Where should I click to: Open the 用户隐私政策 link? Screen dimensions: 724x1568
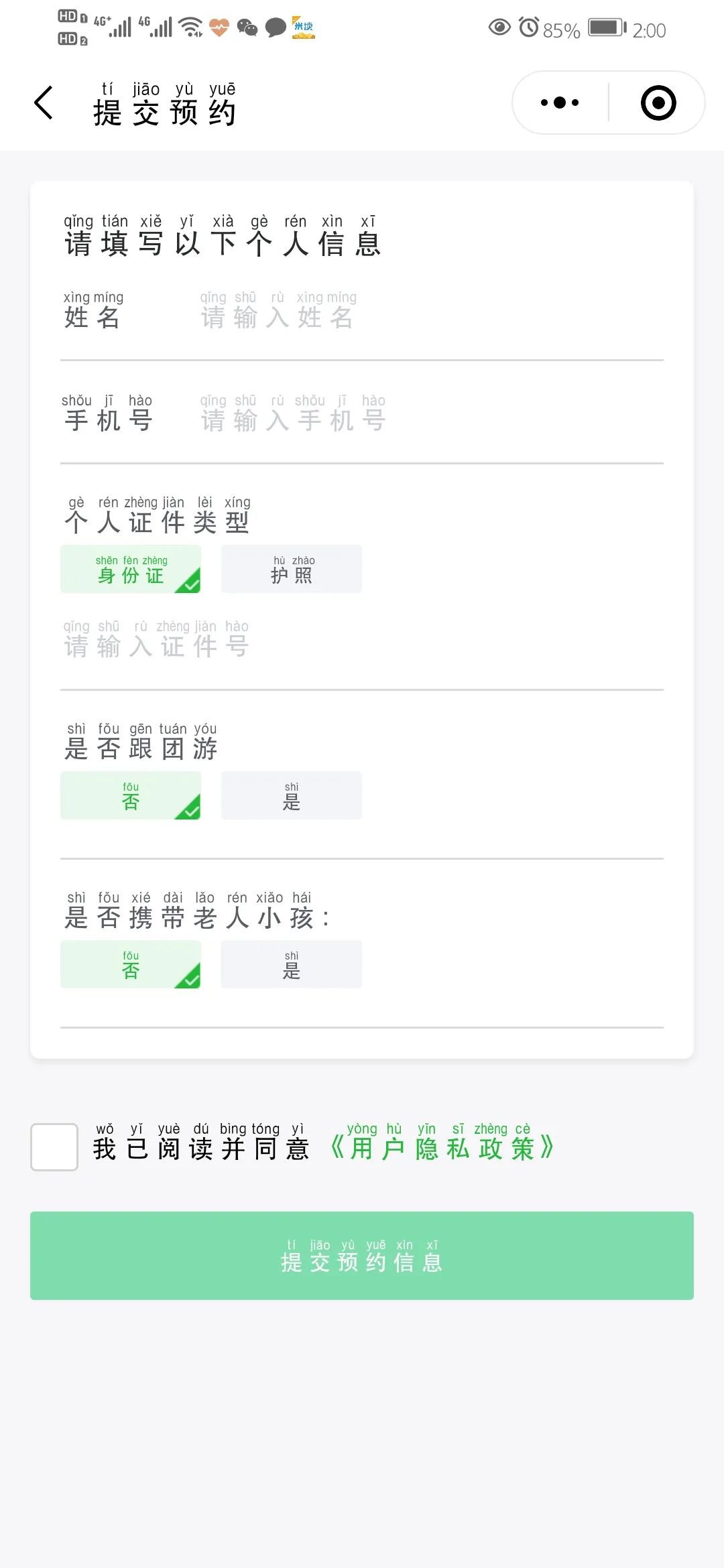point(442,1142)
